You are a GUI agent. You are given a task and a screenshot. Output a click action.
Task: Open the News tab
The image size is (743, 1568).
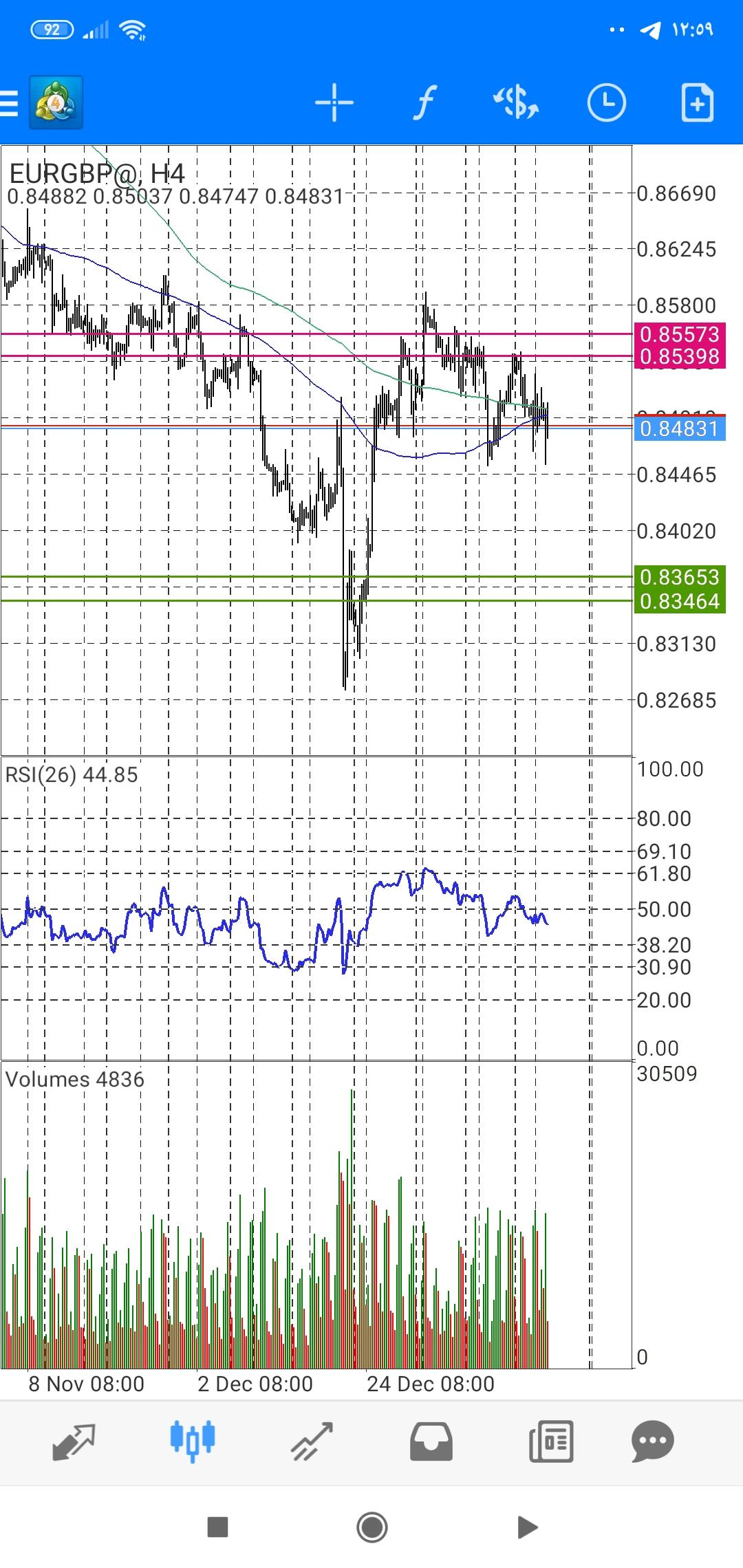click(551, 1442)
